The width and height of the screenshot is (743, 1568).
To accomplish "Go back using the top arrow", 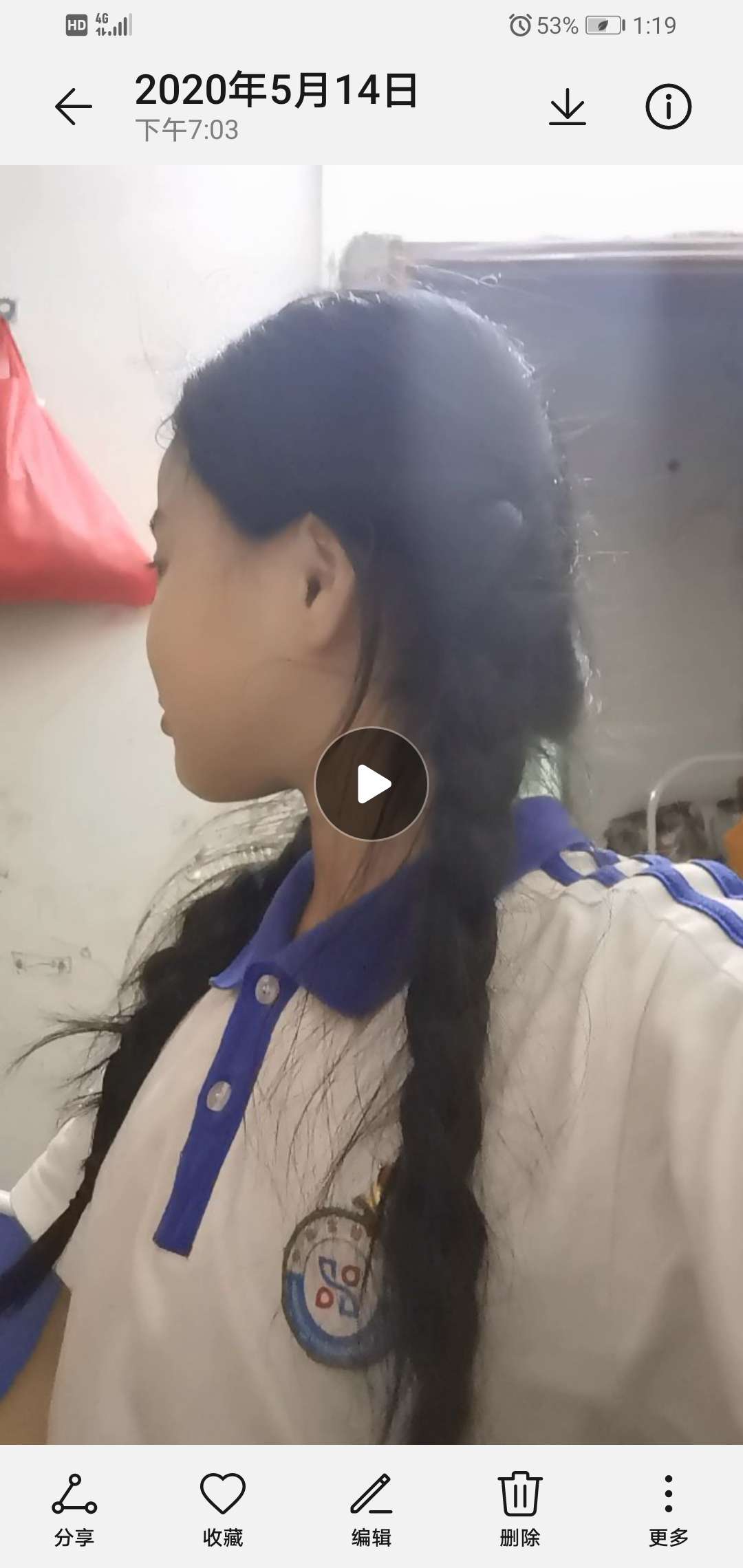I will tap(73, 107).
